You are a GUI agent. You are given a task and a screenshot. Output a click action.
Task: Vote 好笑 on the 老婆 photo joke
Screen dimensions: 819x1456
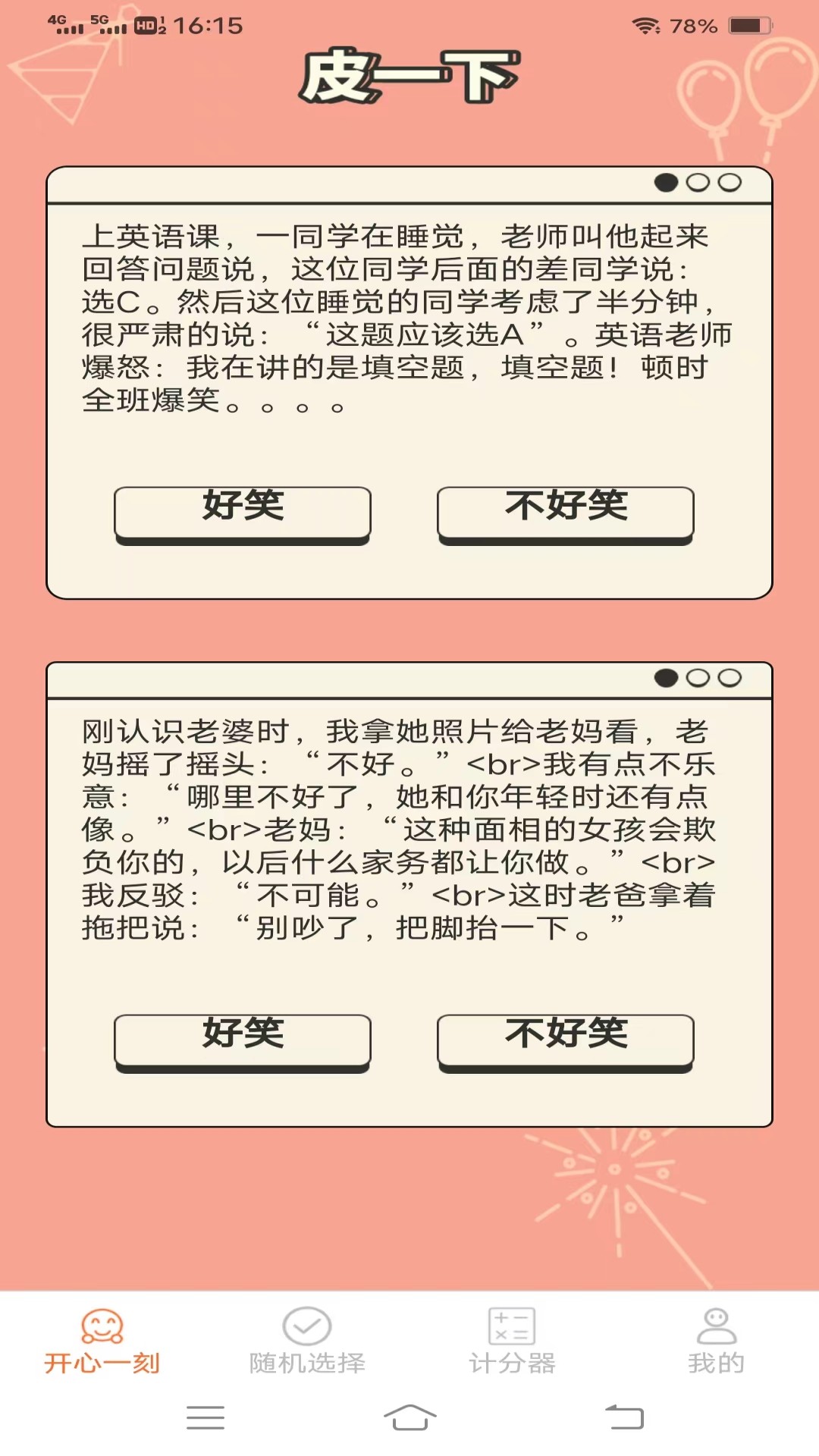point(243,1043)
